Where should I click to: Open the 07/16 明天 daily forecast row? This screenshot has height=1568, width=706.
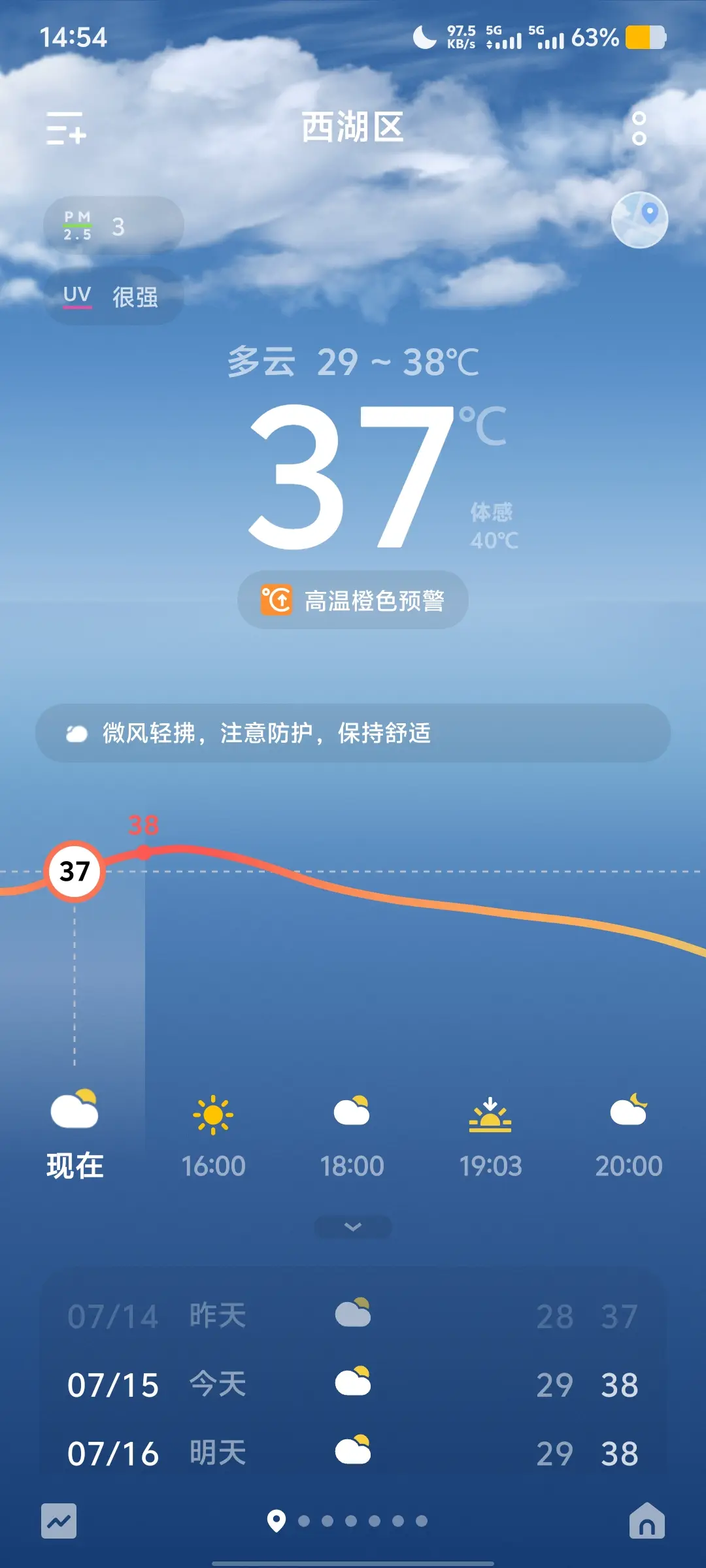[x=353, y=1453]
